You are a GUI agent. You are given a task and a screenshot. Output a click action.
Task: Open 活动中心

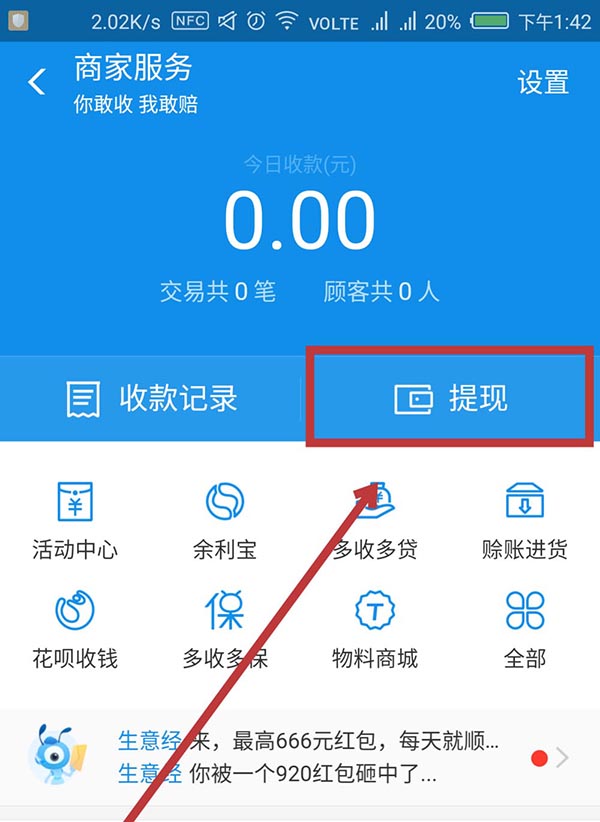point(75,520)
